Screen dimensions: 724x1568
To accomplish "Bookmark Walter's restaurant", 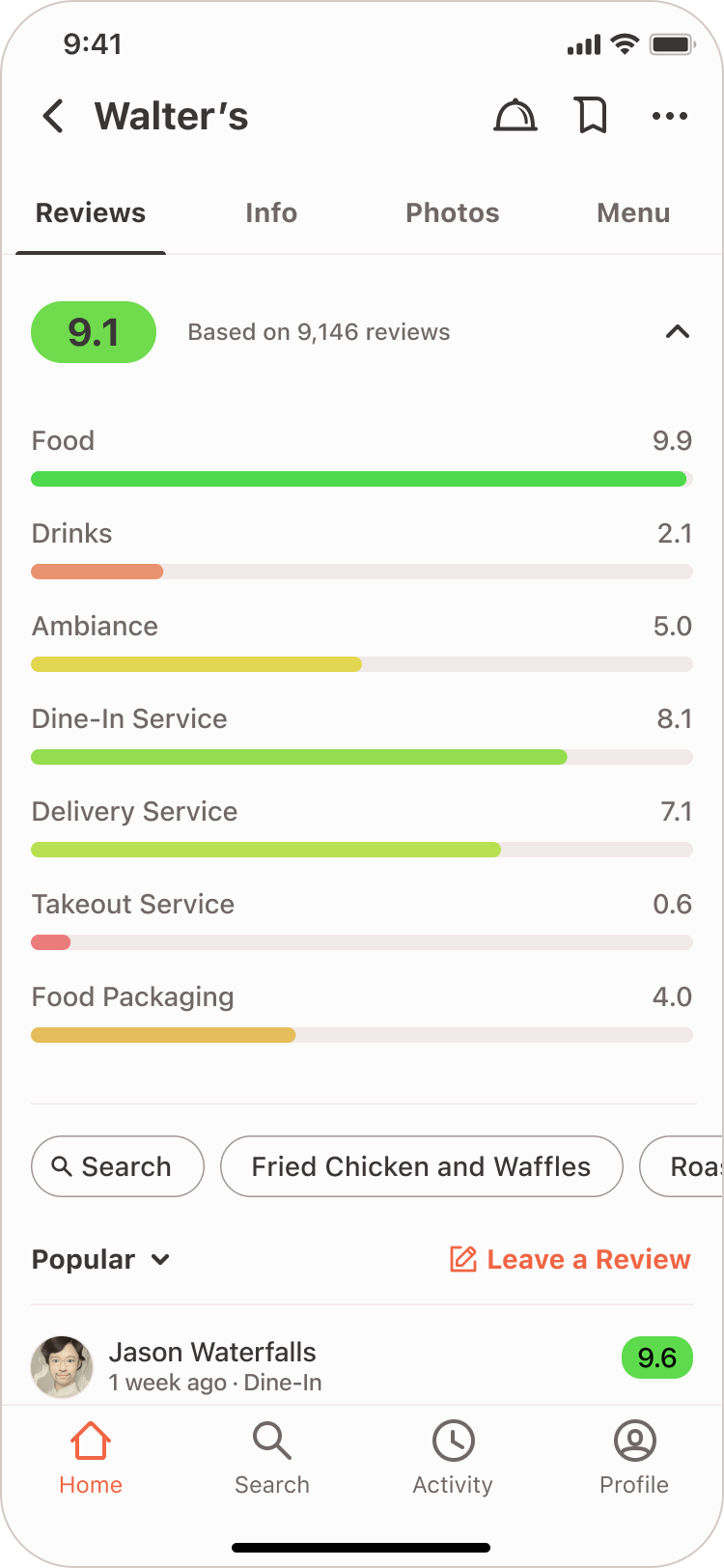I will pyautogui.click(x=591, y=116).
